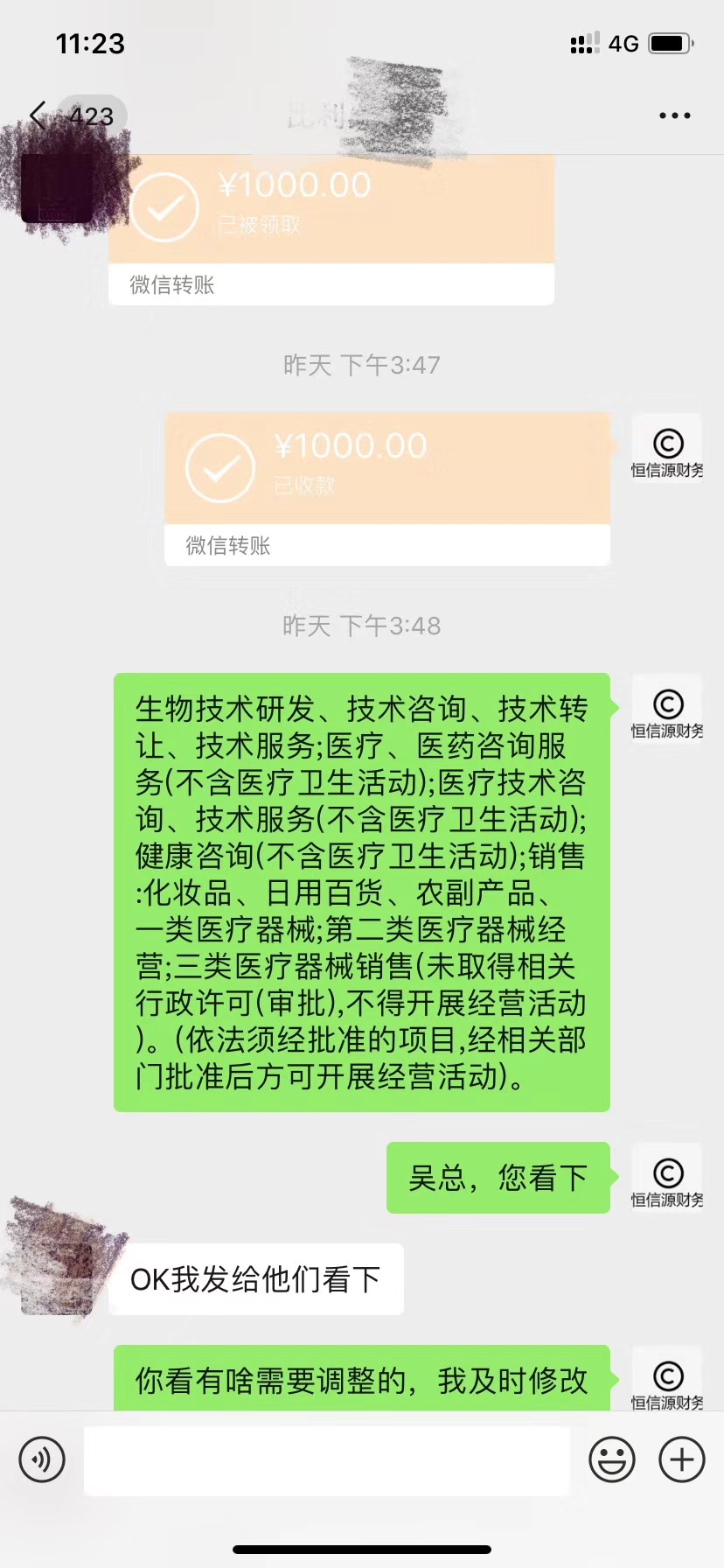Viewport: 724px width, 1568px height.
Task: Open the ¥1000.00 transfer marked 已收款
Action: [x=387, y=489]
